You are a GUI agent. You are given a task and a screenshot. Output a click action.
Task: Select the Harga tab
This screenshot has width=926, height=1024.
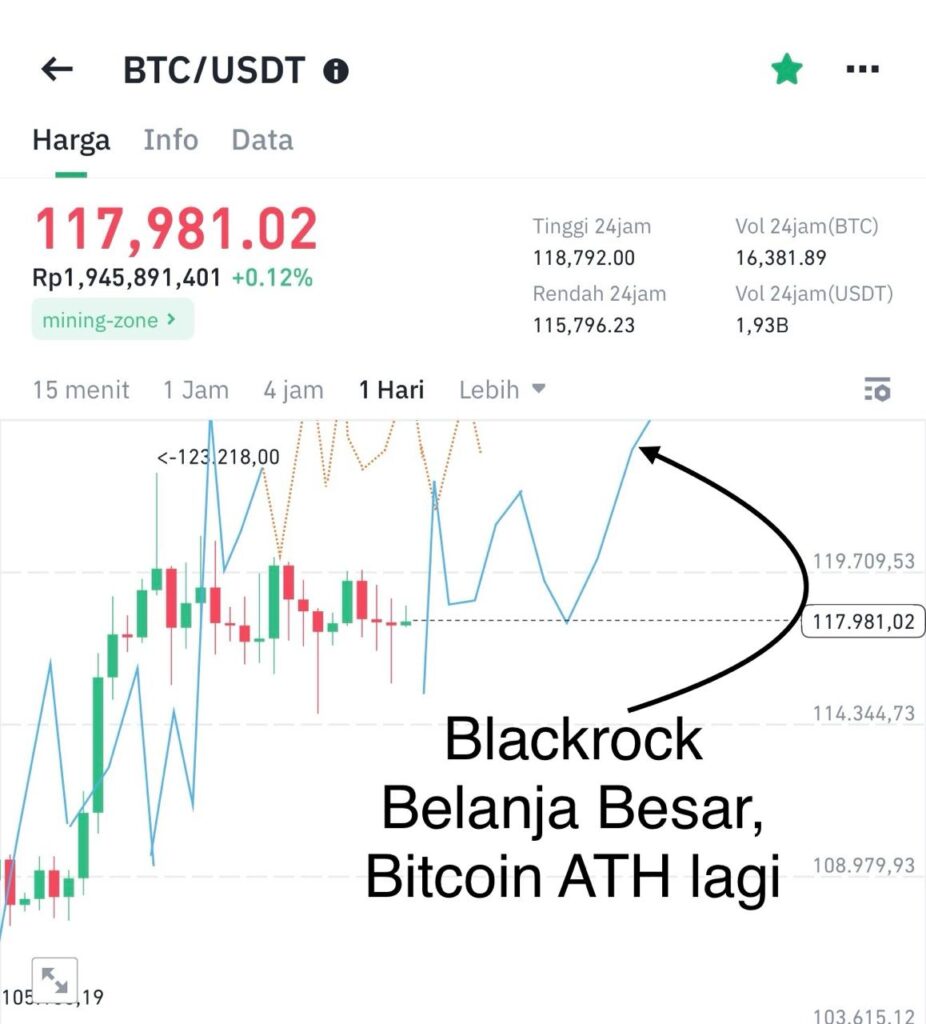coord(71,140)
